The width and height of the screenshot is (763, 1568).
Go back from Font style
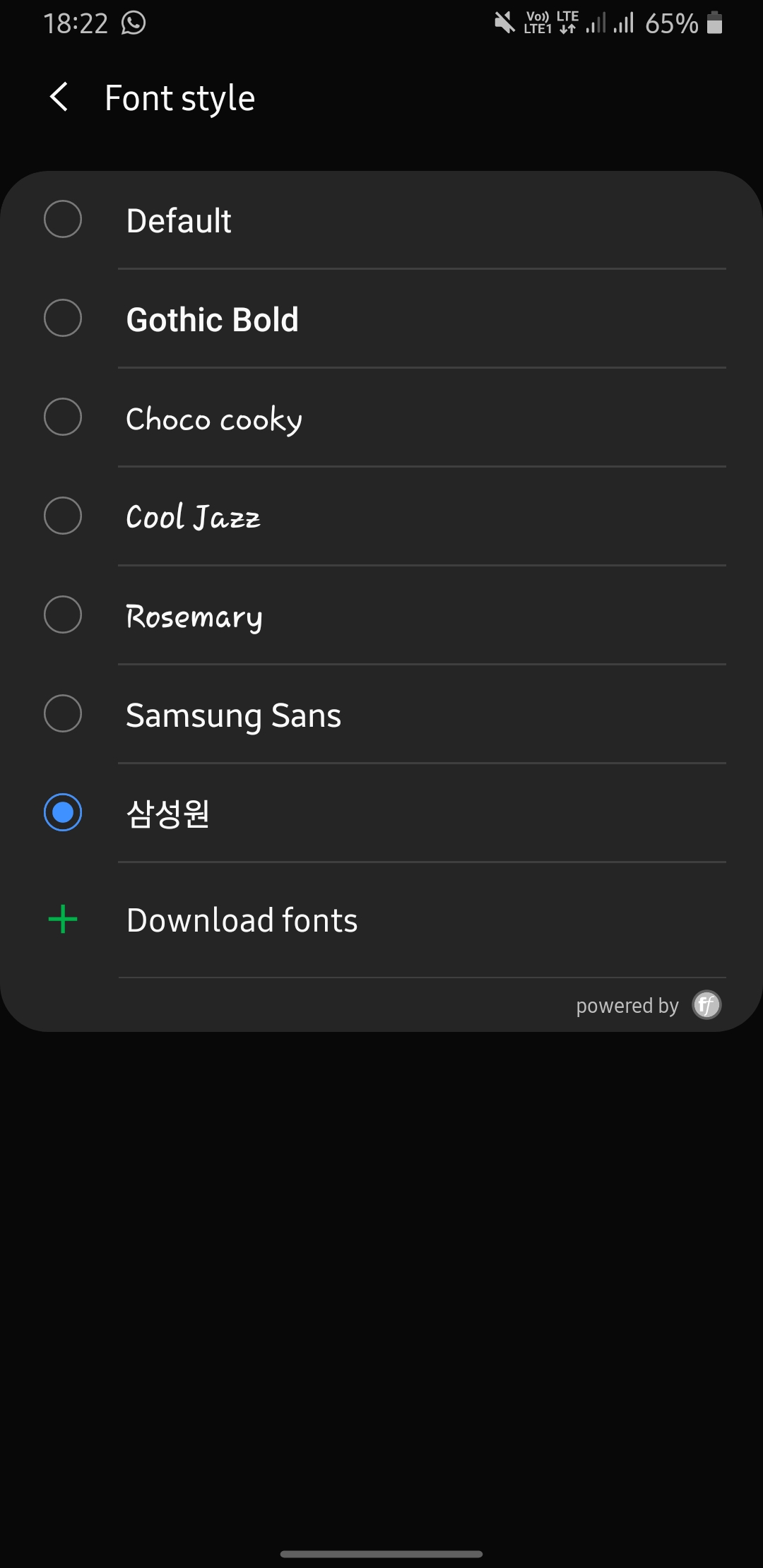59,97
